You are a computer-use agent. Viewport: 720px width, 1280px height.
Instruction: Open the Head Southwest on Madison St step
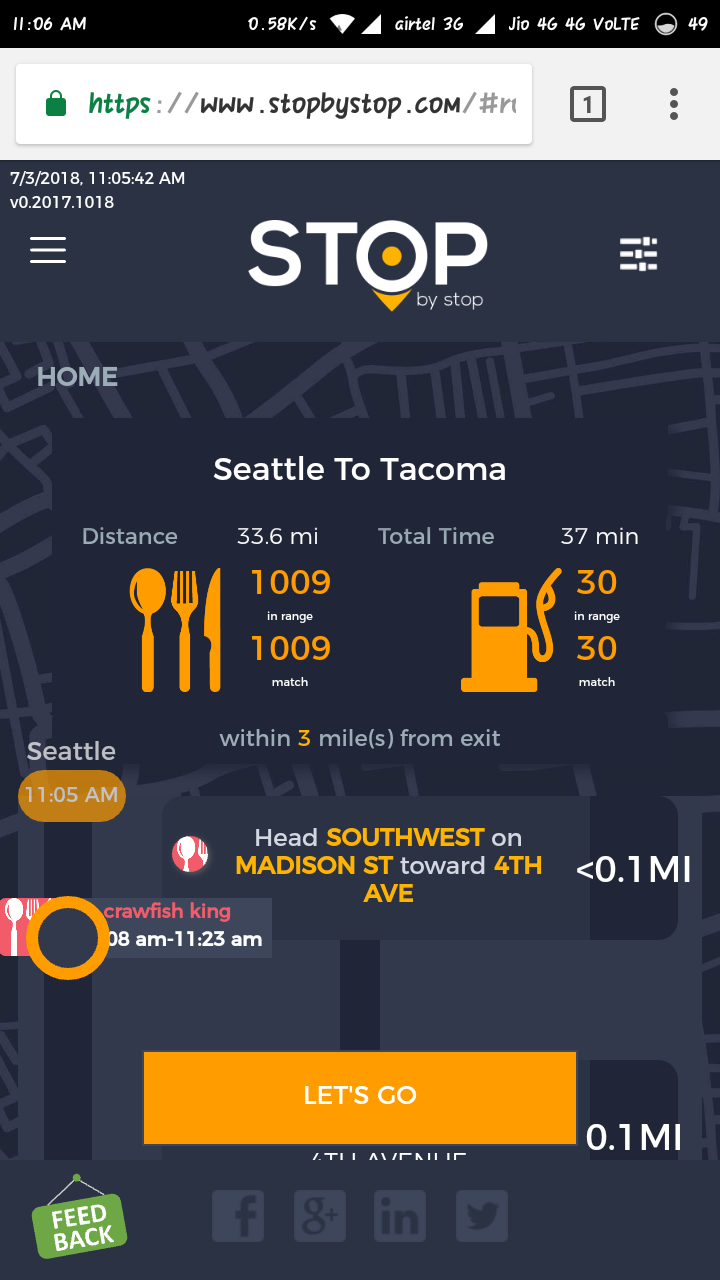point(388,865)
